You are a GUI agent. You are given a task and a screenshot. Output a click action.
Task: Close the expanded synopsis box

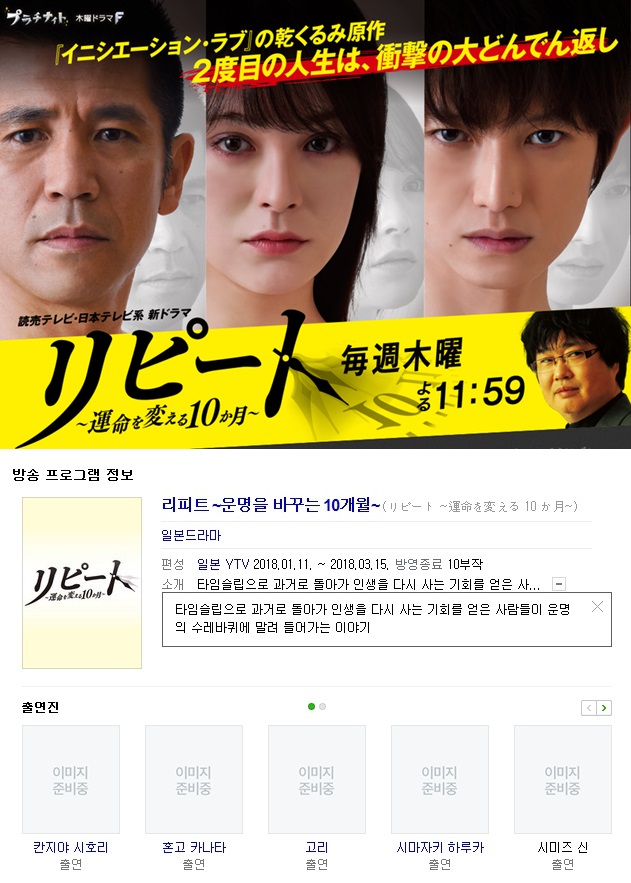pyautogui.click(x=597, y=607)
